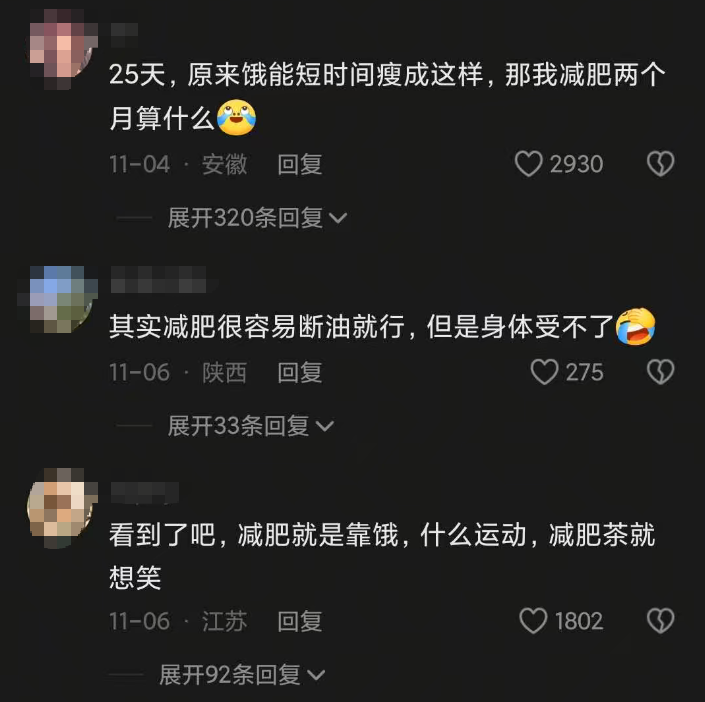Reply to the 安徽 comment
Viewport: 705px width, 702px height.
point(299,164)
